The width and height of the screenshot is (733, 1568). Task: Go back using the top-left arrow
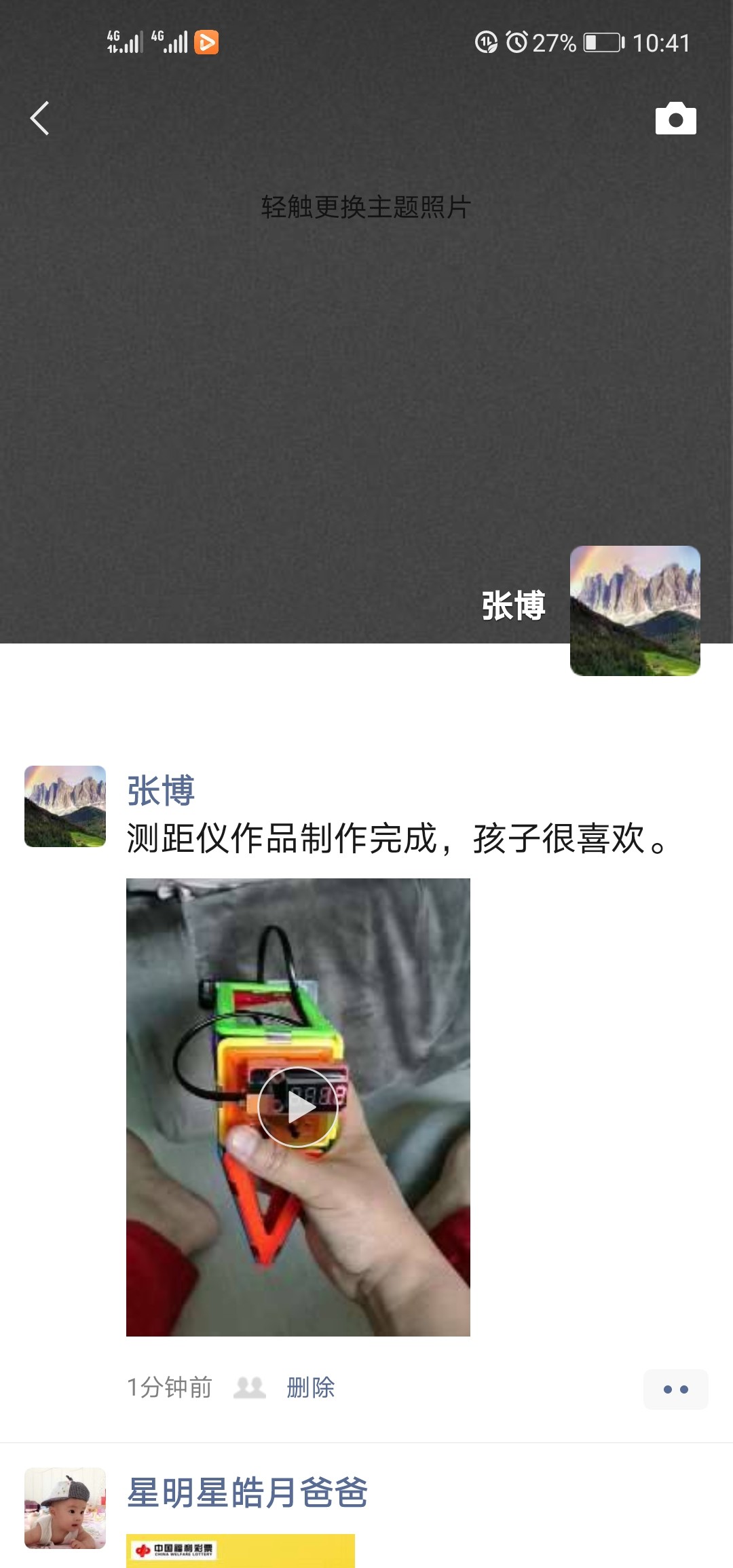[40, 118]
